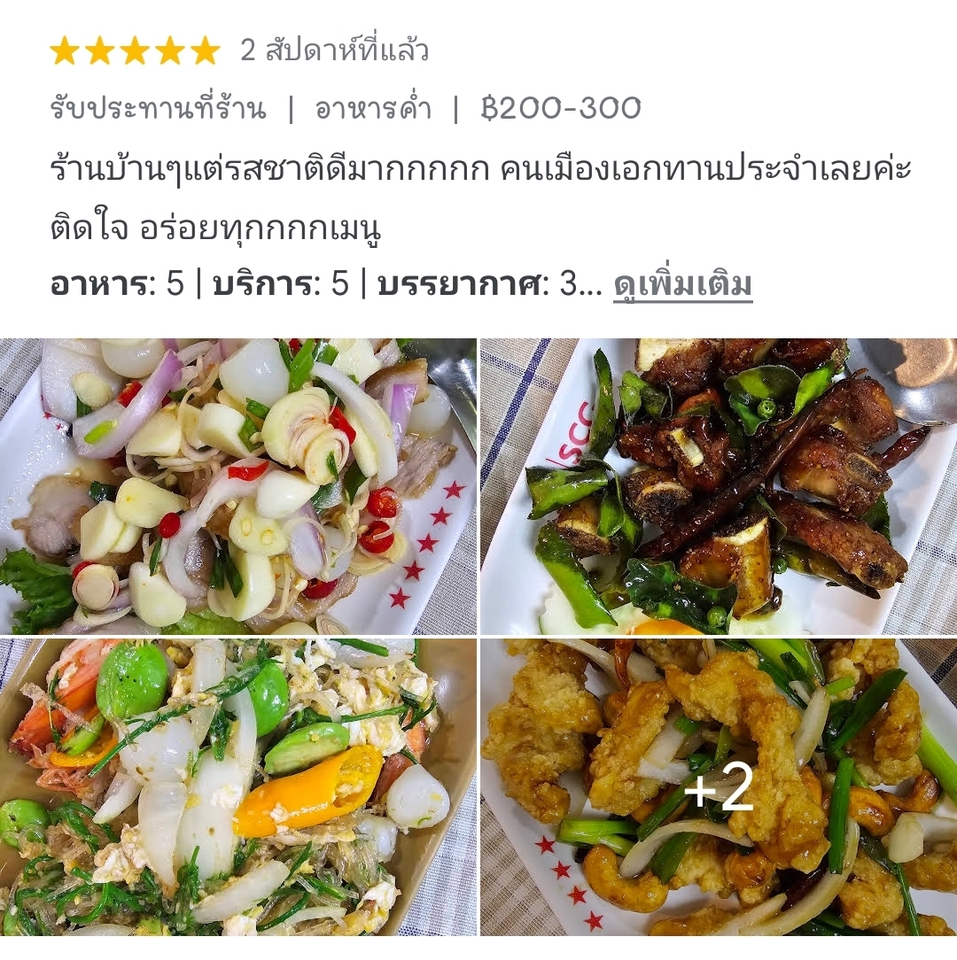Click the ฿200-300 price range tag
Image resolution: width=957 pixels, height=960 pixels.
coord(564,103)
